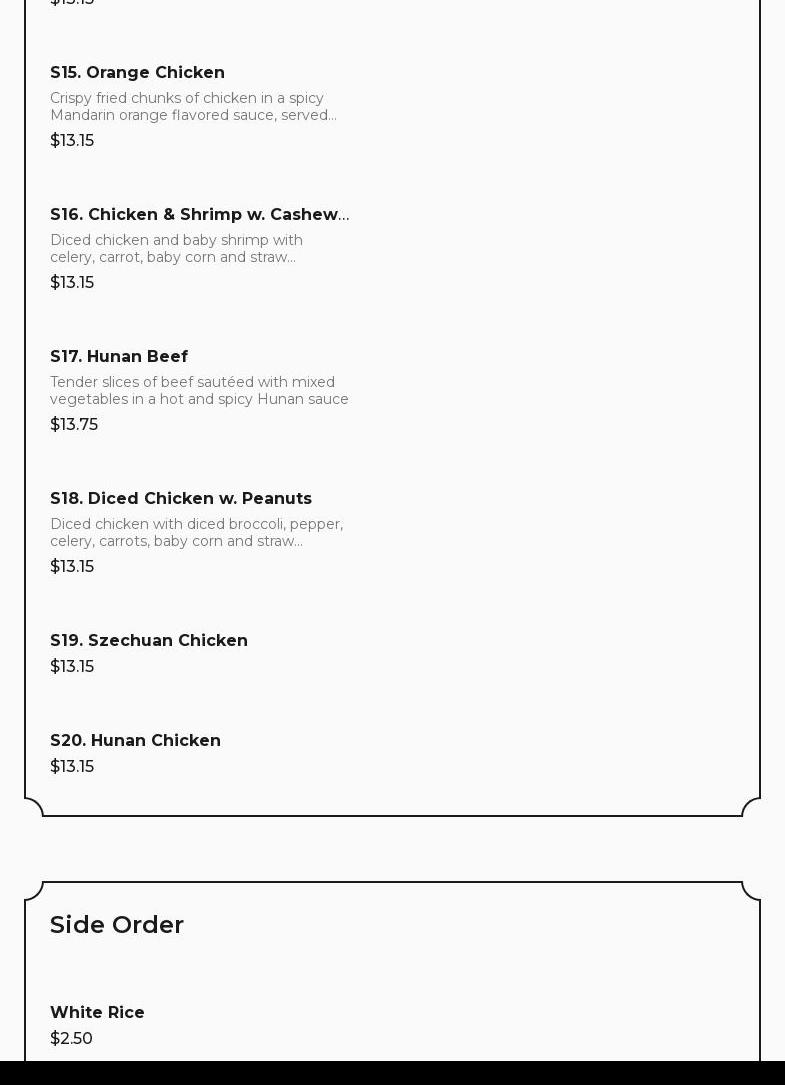Screen dimensions: 785x1085
Task: Open S18. Diced Chicken w. Peanuts
Action: coord(181,499)
